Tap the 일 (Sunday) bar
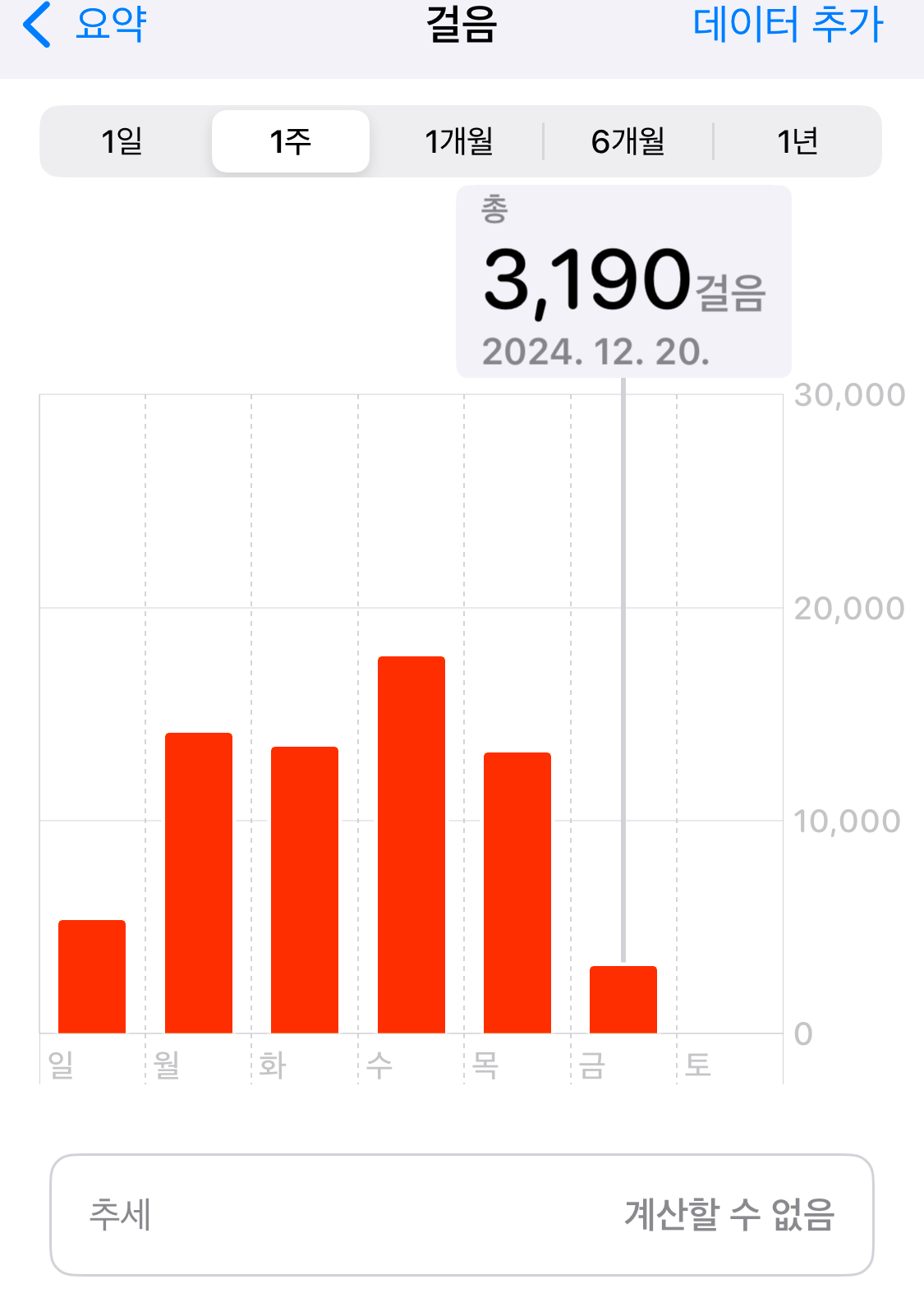This screenshot has width=924, height=1316. click(x=92, y=978)
